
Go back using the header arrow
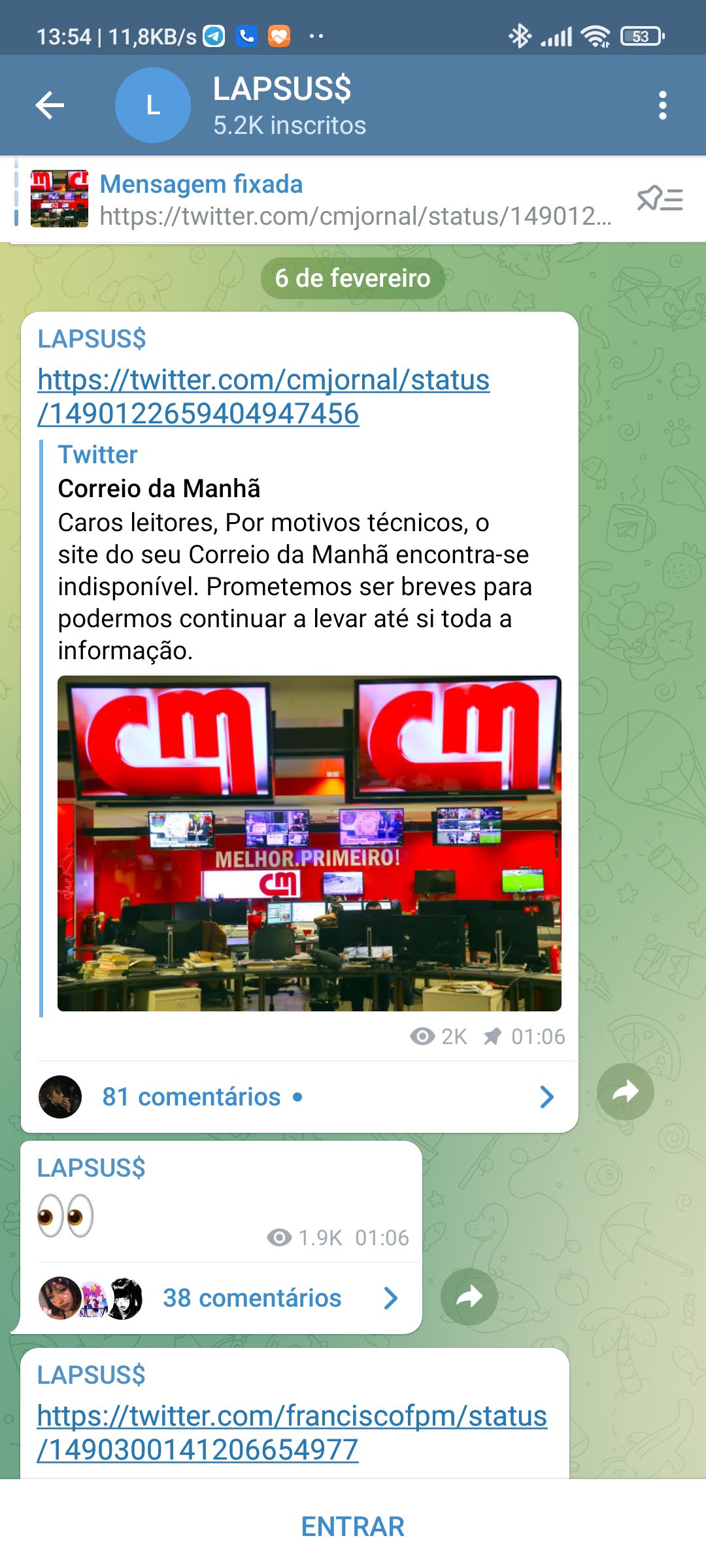tap(50, 105)
